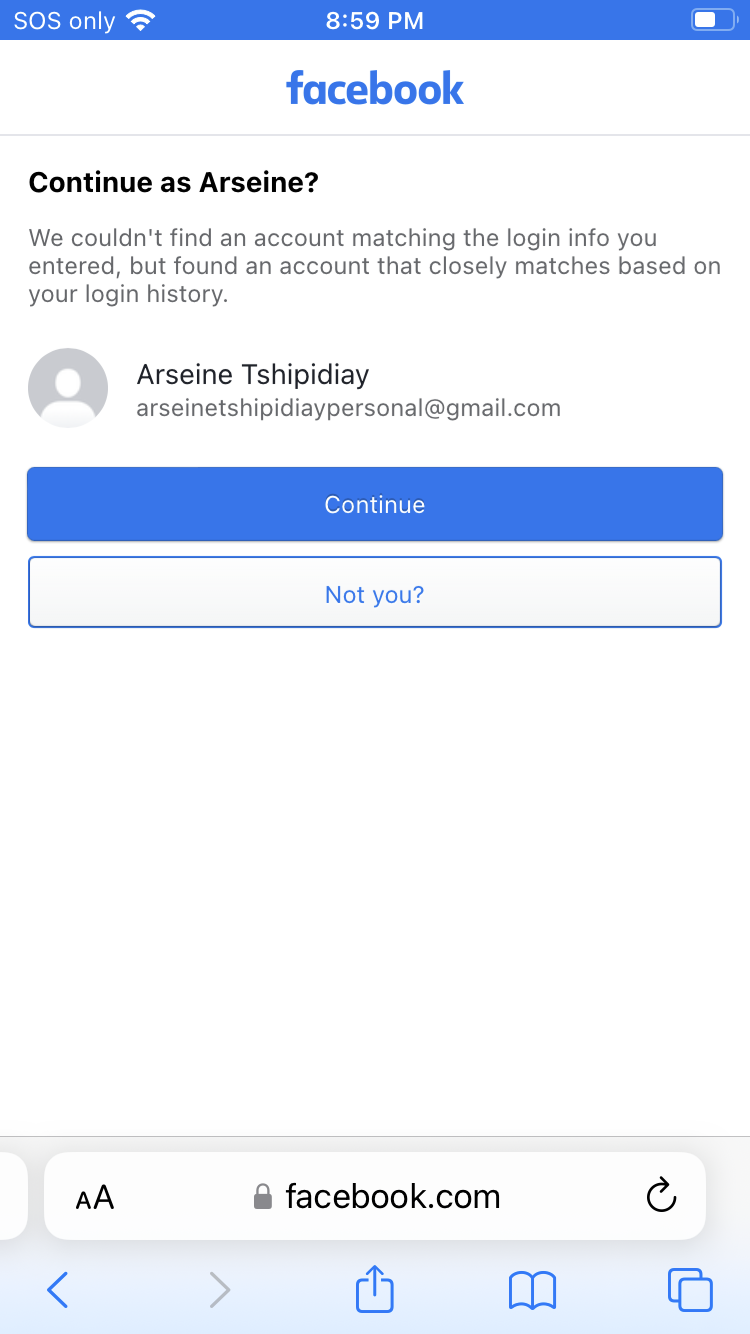The height and width of the screenshot is (1334, 750).
Task: Open Safari's AA reader options
Action: [x=95, y=1197]
